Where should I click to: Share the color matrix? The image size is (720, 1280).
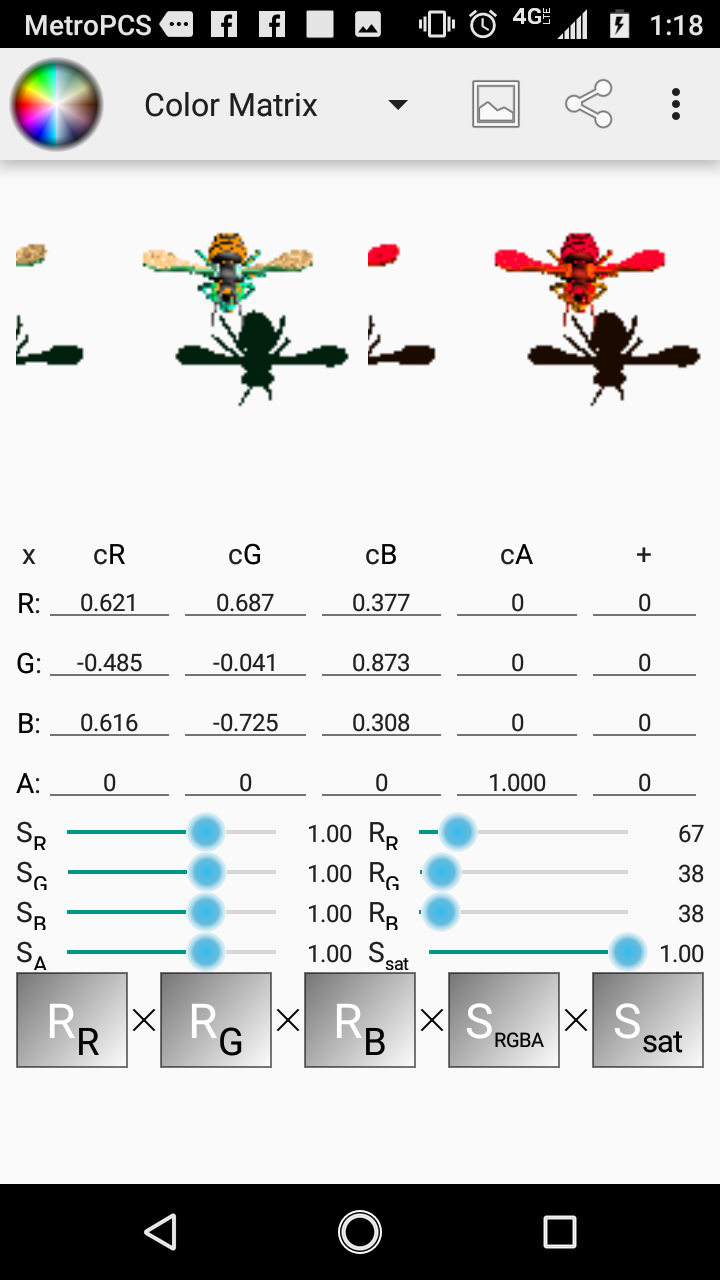pyautogui.click(x=588, y=104)
